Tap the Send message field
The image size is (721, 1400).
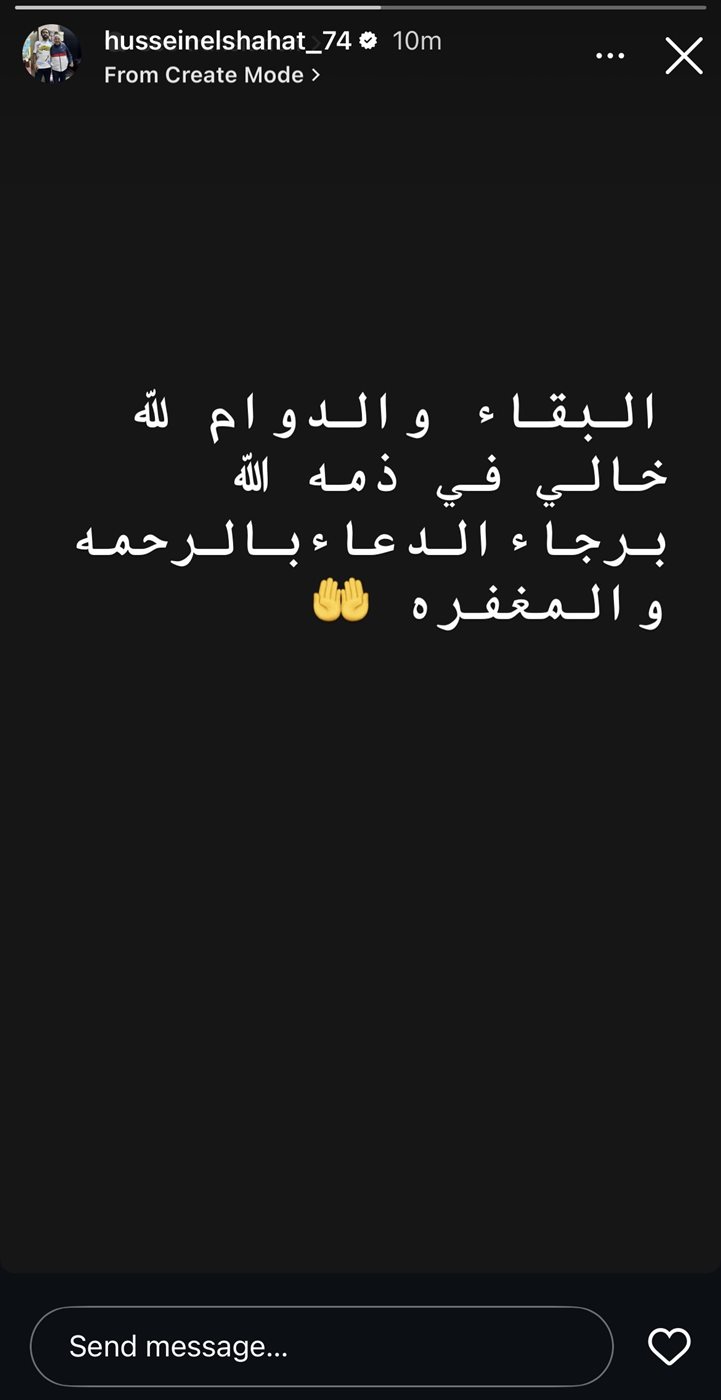[x=321, y=1346]
